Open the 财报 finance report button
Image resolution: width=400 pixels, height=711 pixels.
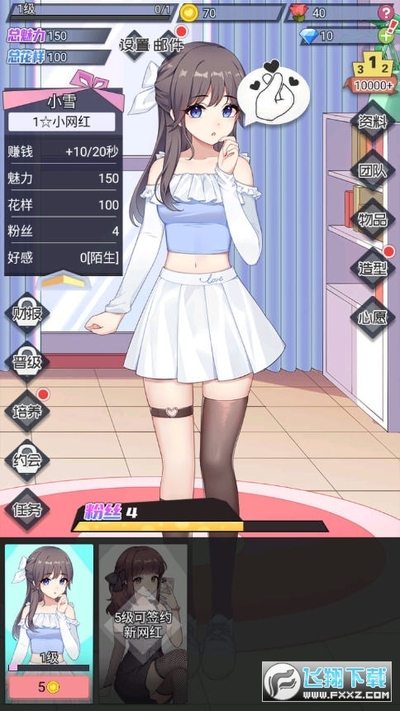[27, 313]
